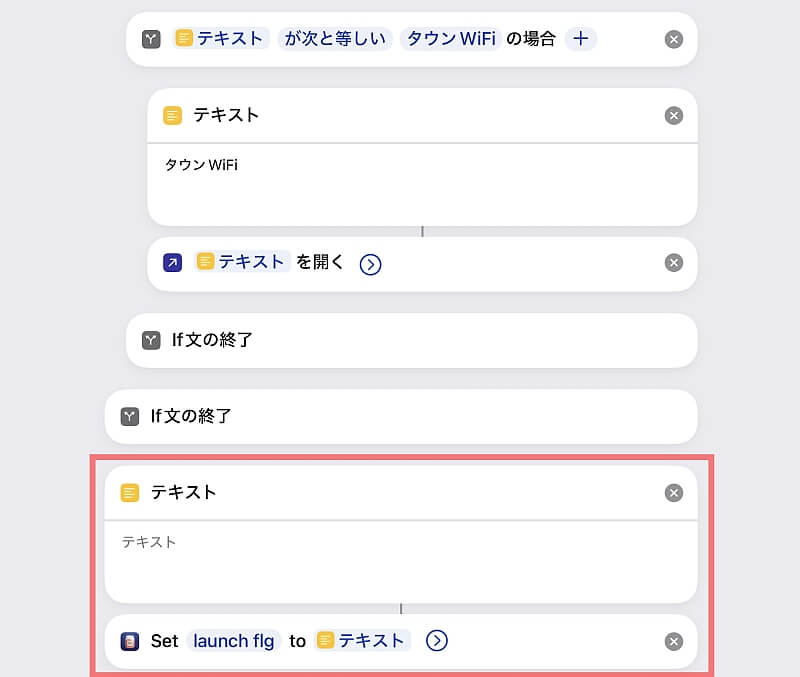Screen dimensions: 800x677
Task: Change the が次と等しい condition operator
Action: pos(335,38)
